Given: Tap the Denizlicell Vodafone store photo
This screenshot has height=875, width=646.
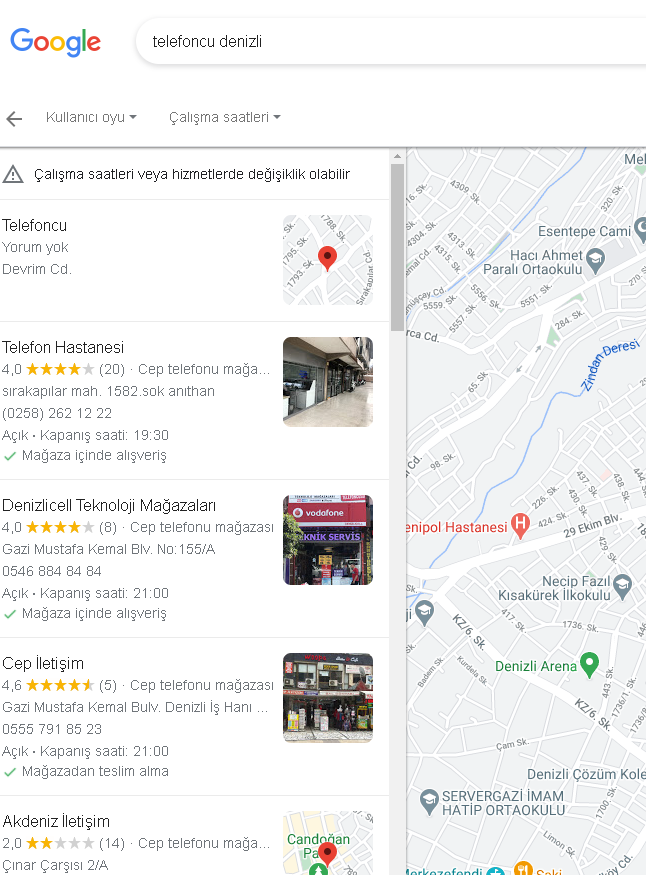Looking at the screenshot, I should pos(328,540).
